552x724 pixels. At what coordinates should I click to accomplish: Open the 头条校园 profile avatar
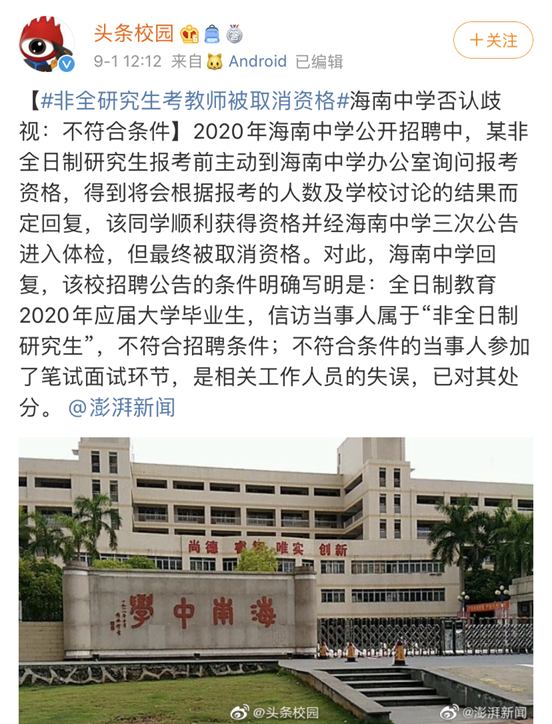[47, 44]
